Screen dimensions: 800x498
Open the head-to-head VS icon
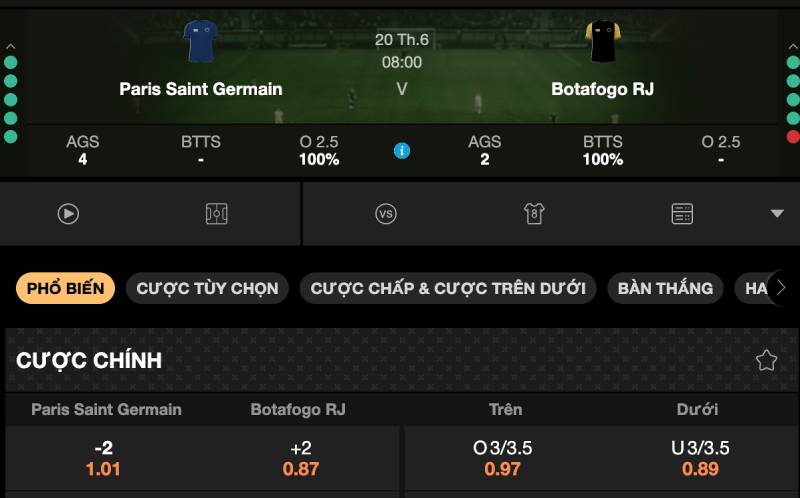pos(386,213)
